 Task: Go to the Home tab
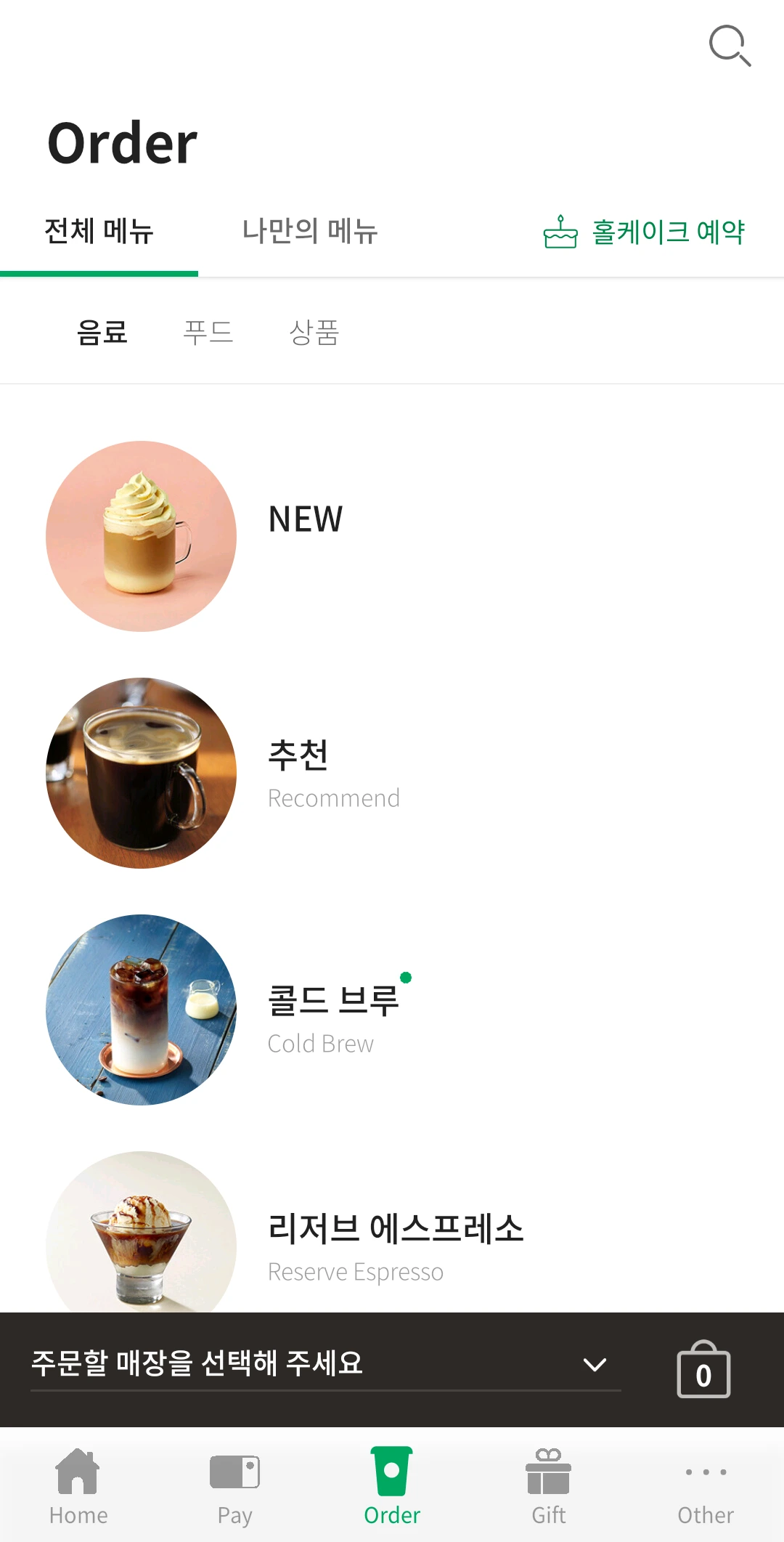coord(78,1486)
